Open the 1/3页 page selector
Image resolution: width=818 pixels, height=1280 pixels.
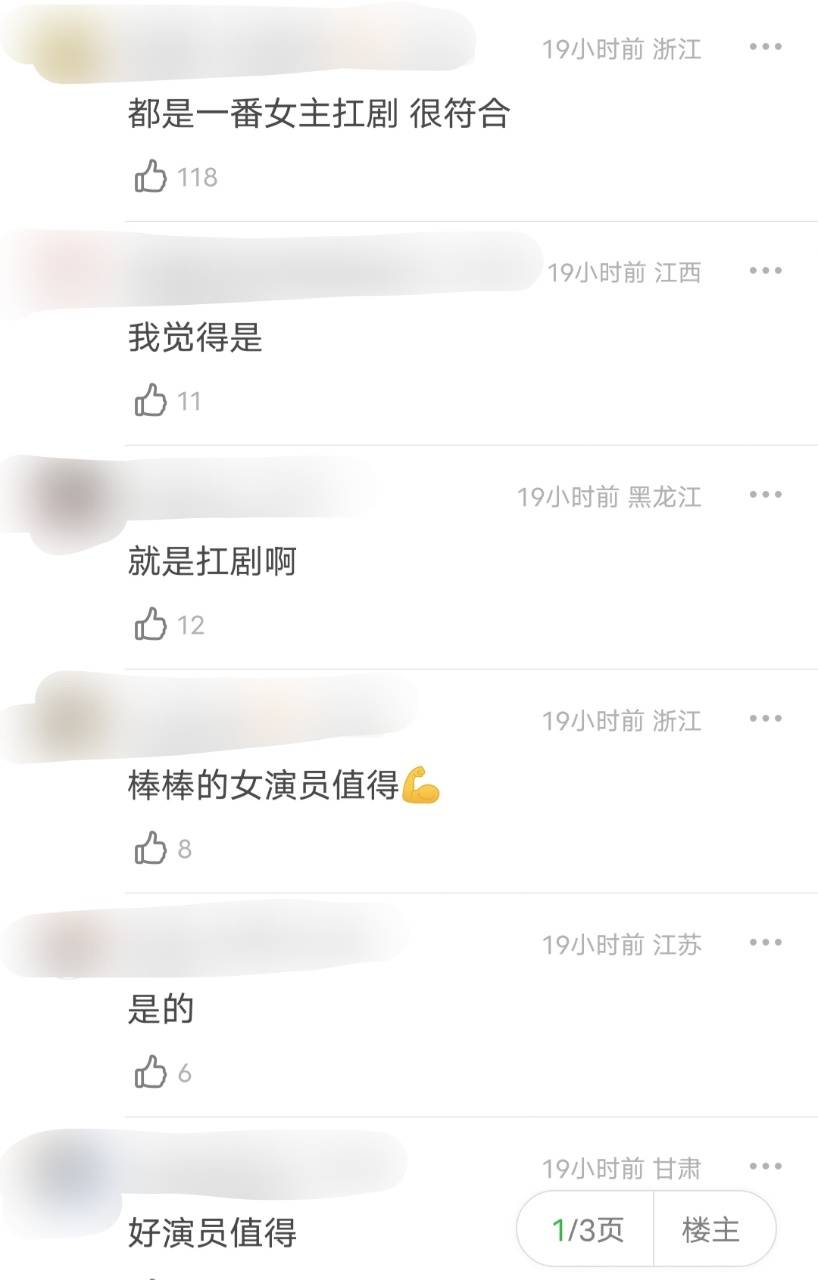pyautogui.click(x=587, y=1230)
